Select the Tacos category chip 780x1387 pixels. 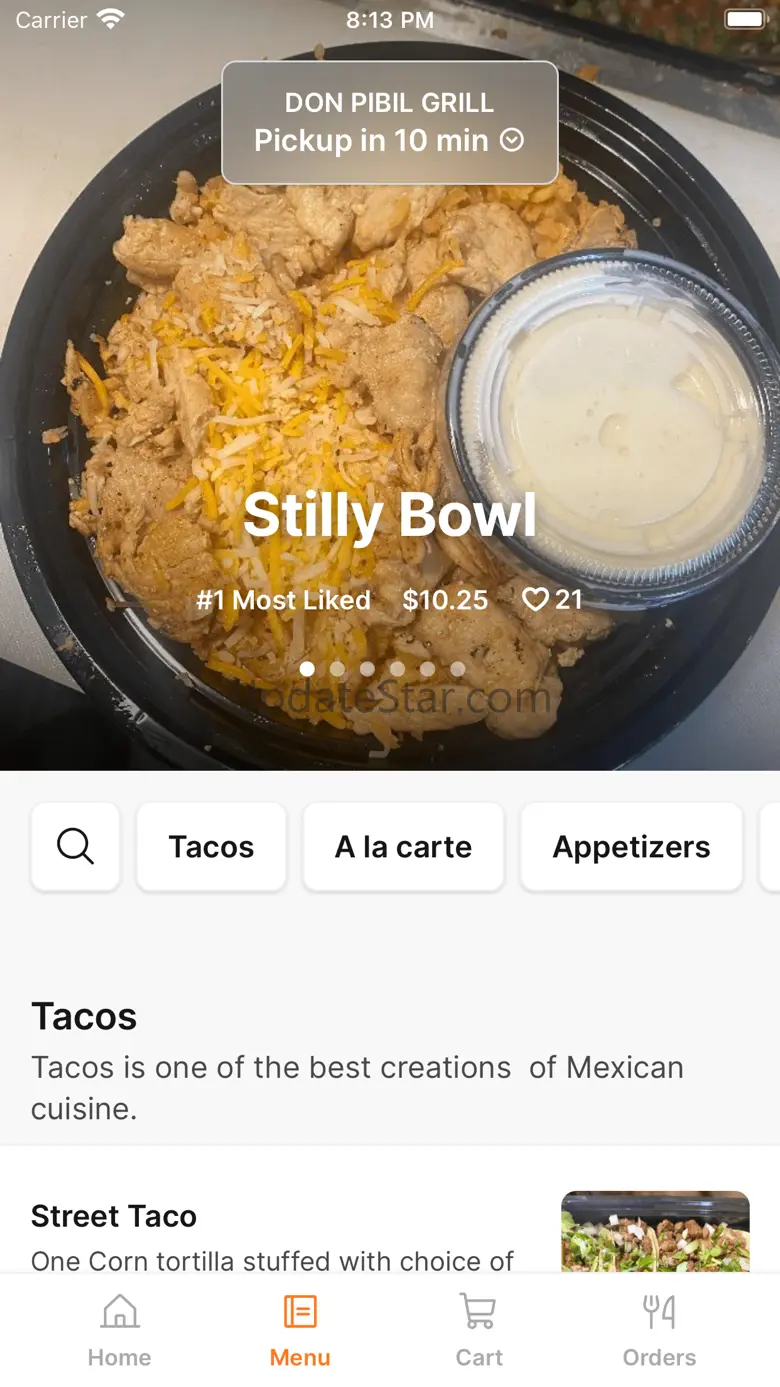(211, 846)
